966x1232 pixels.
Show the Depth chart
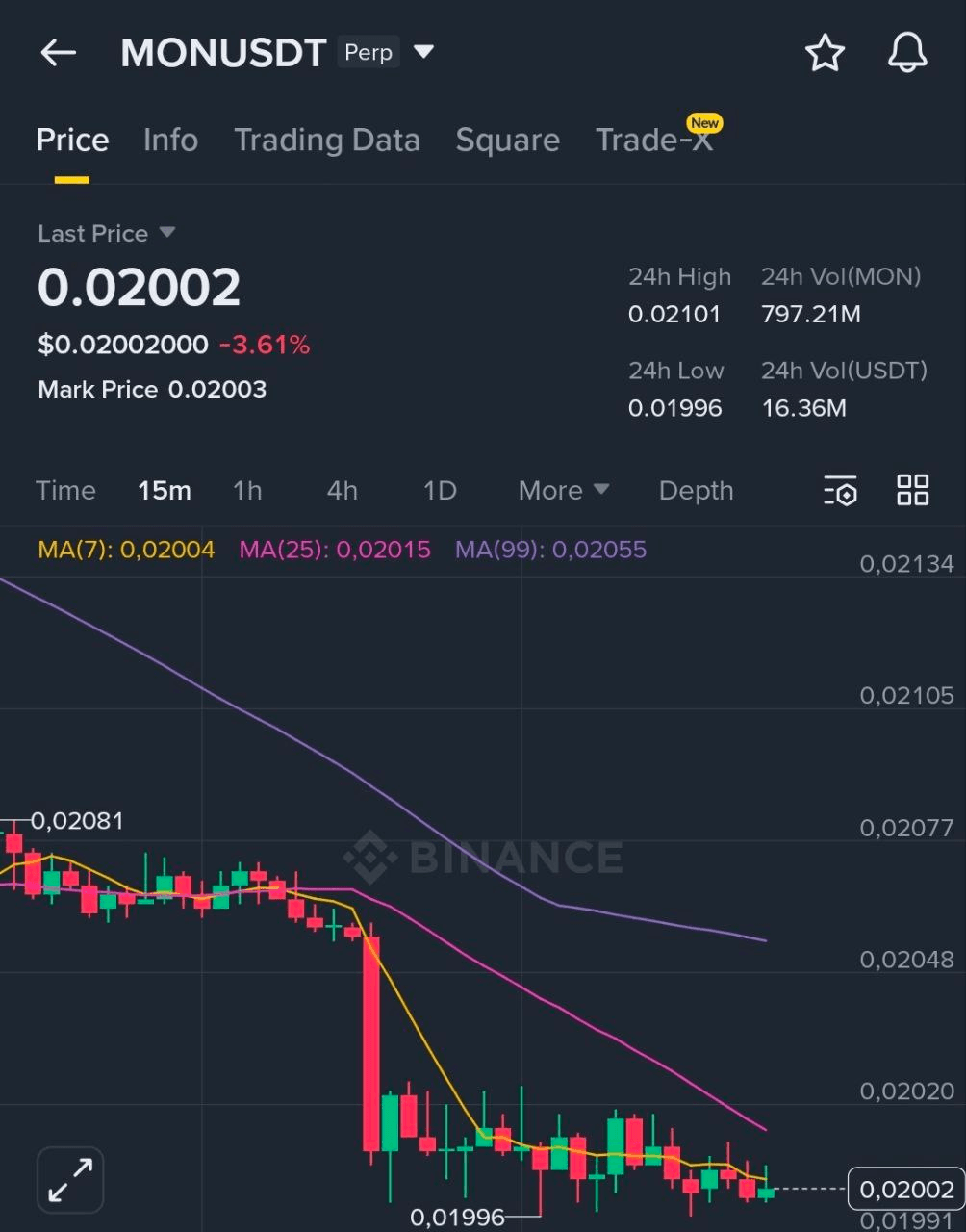pos(696,491)
